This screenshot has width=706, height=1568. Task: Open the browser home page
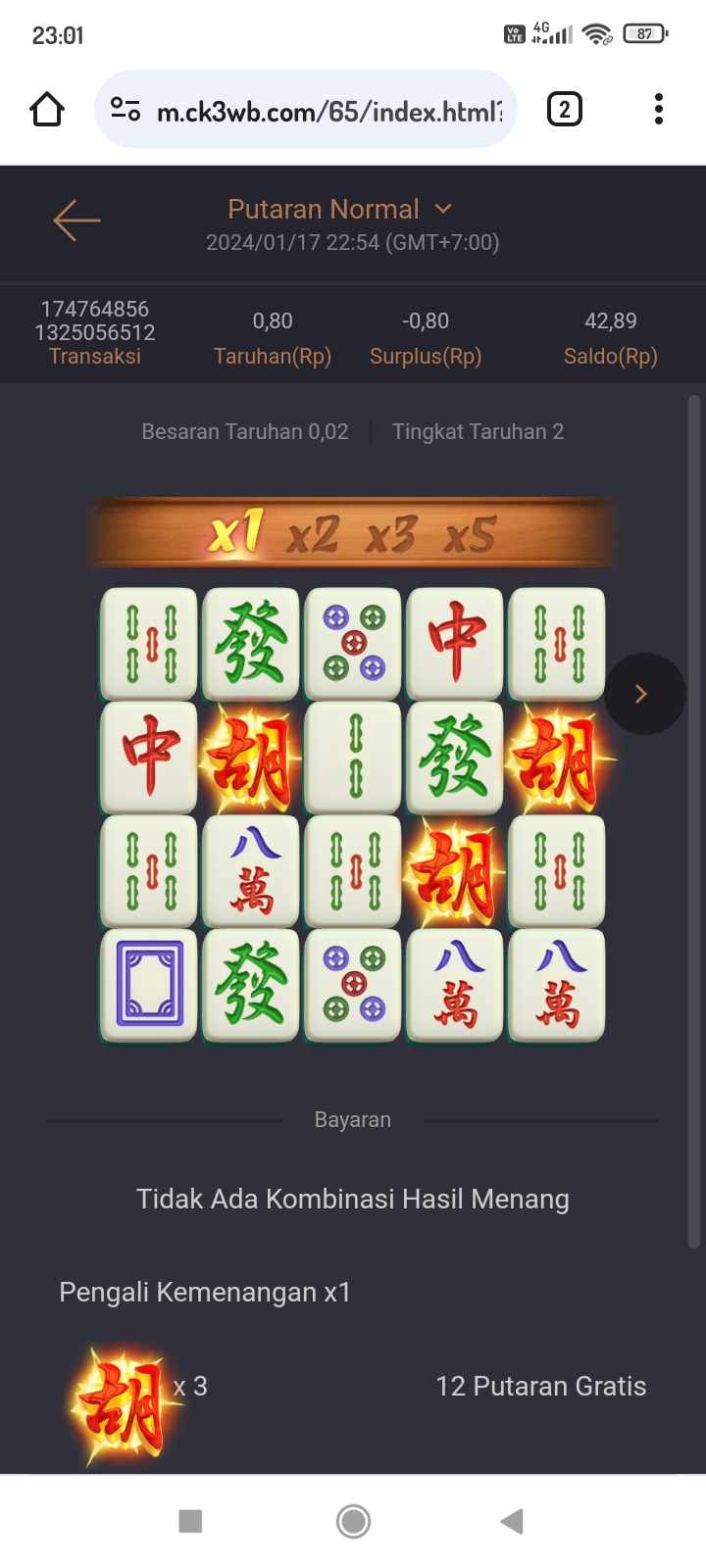coord(47,110)
